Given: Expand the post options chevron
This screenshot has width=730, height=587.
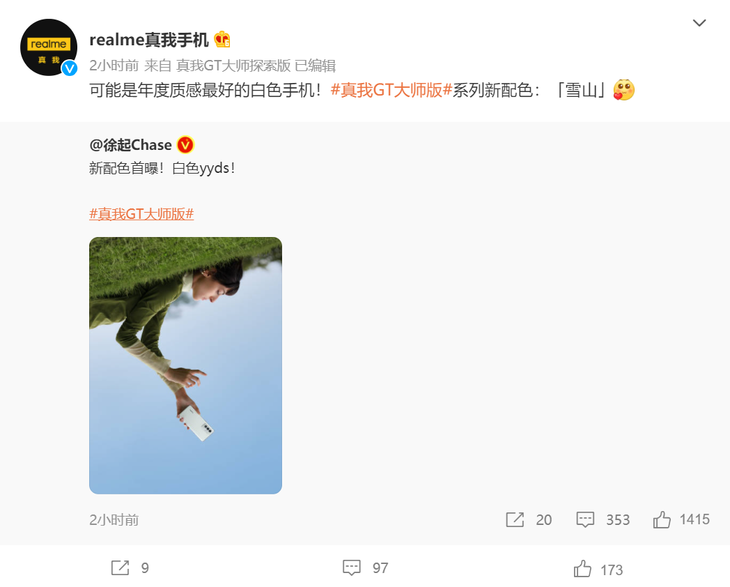Looking at the screenshot, I should [699, 23].
